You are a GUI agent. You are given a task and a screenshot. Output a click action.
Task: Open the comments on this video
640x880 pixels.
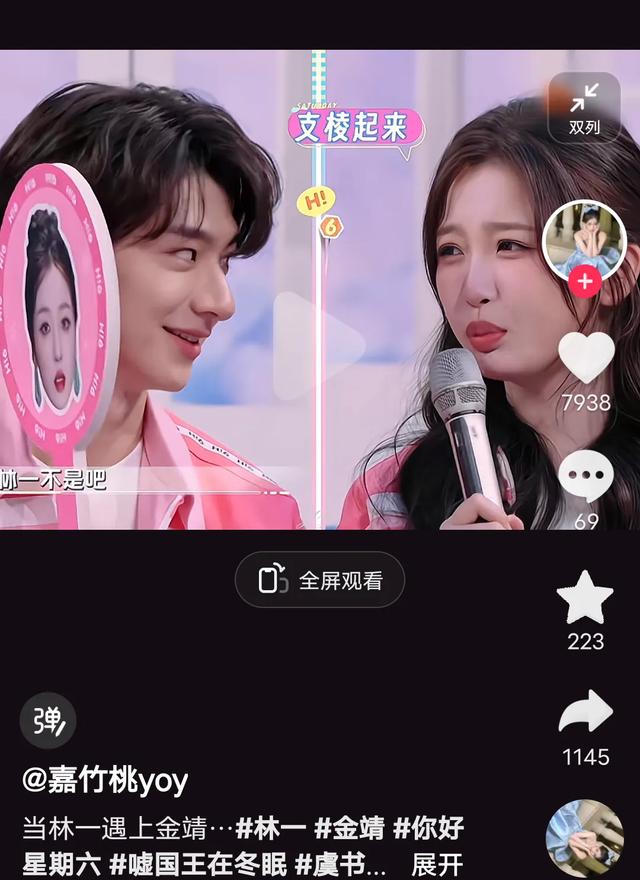pos(585,475)
